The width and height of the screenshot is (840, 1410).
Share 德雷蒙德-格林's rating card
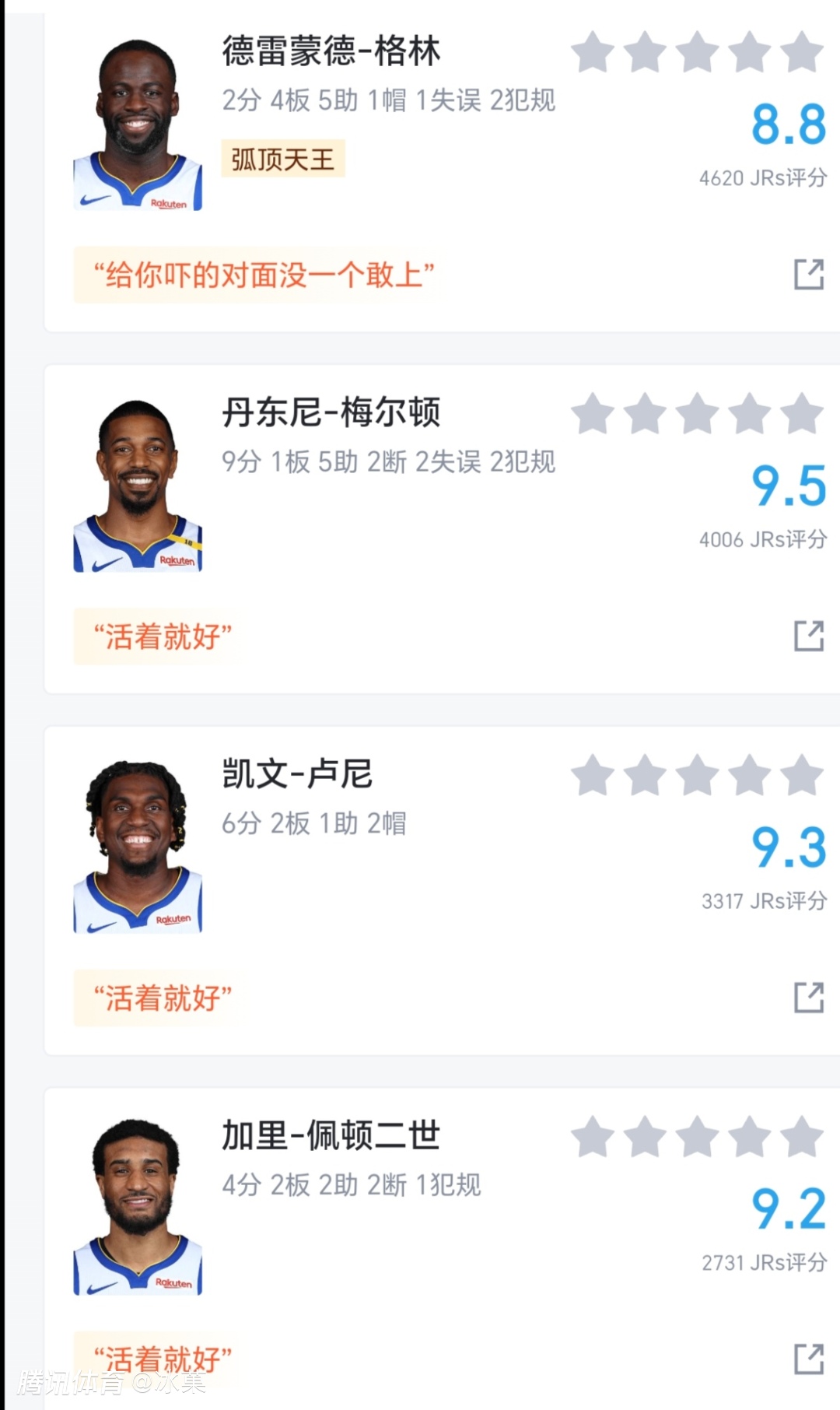(x=808, y=275)
